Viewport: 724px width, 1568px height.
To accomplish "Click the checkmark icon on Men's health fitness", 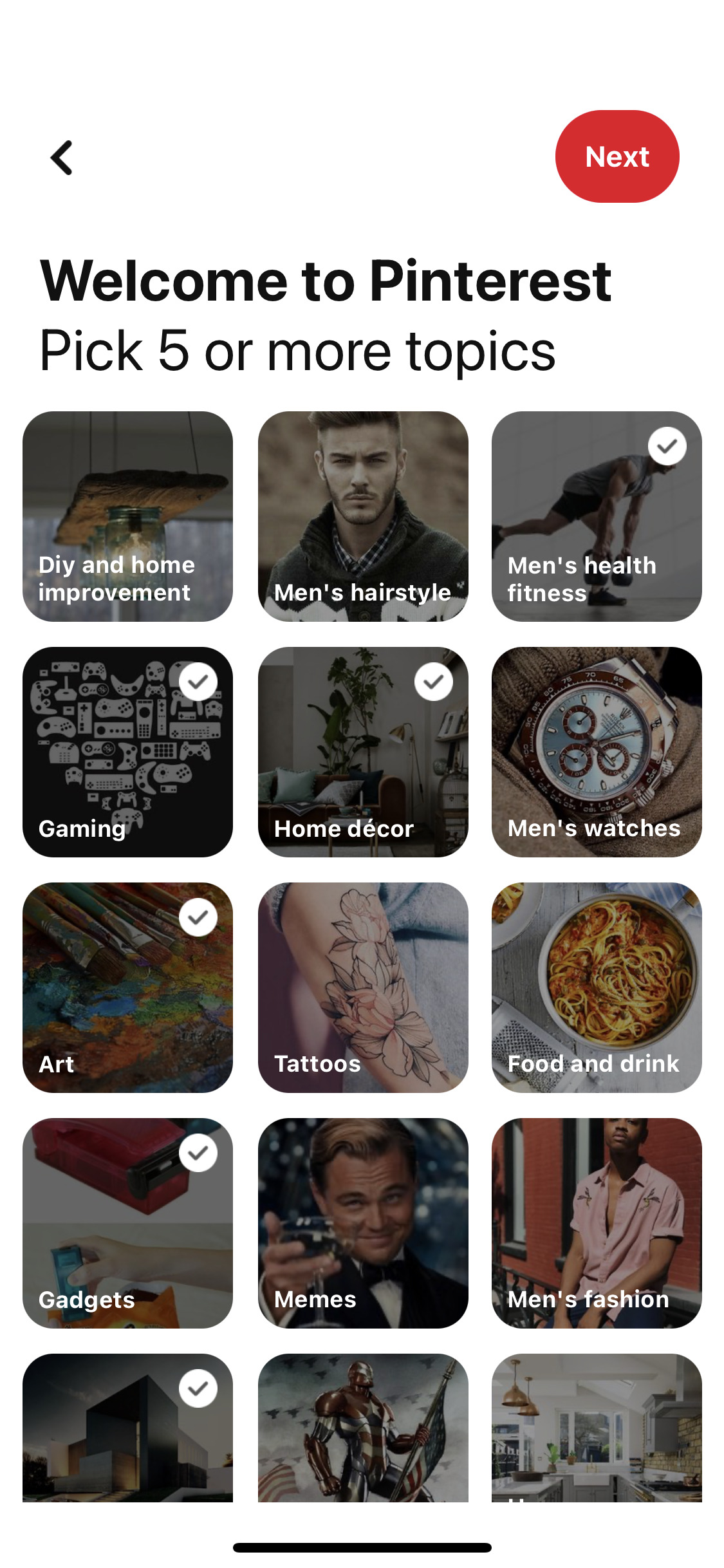I will click(666, 445).
